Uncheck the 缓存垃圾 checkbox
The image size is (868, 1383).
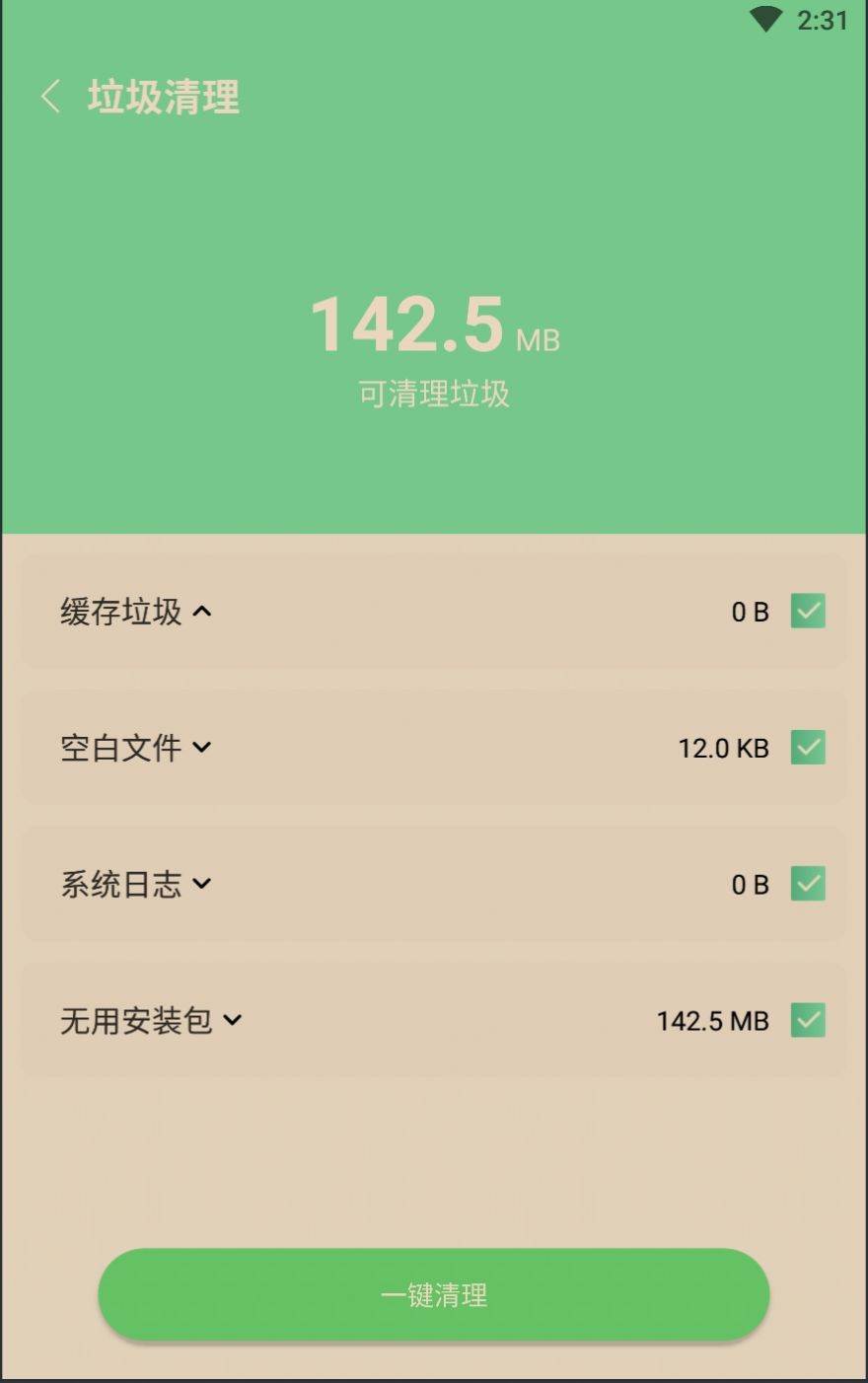tap(809, 613)
